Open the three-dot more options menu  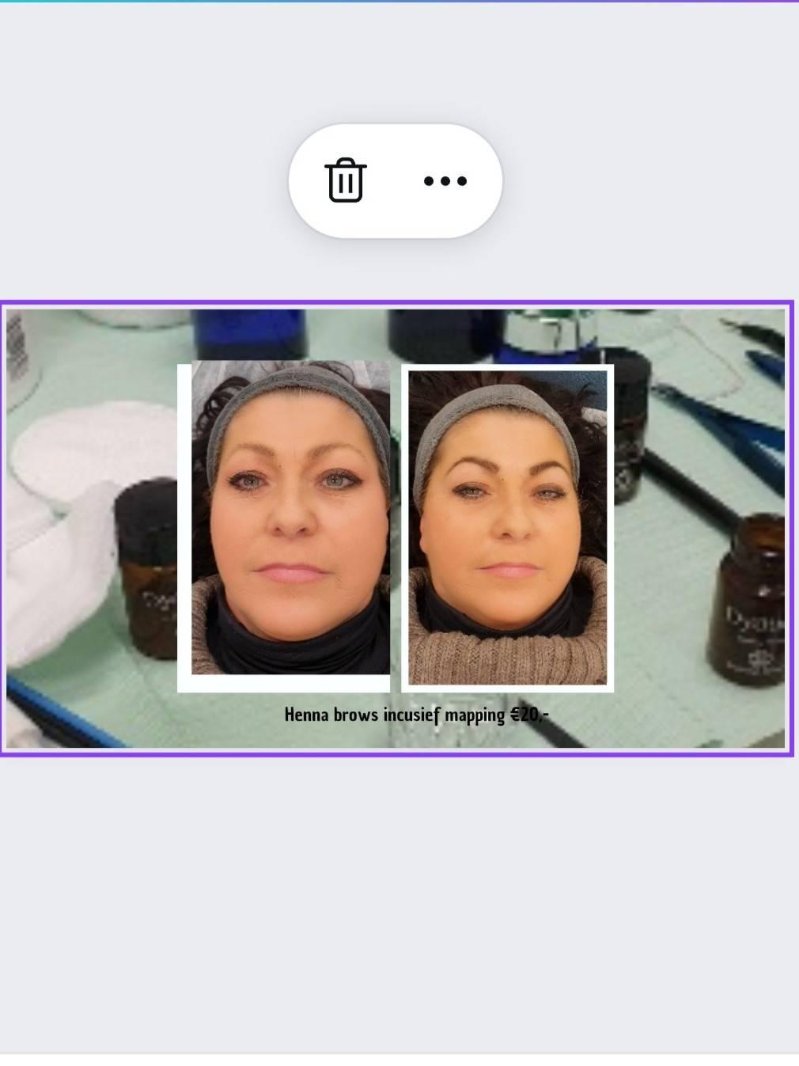pyautogui.click(x=445, y=181)
